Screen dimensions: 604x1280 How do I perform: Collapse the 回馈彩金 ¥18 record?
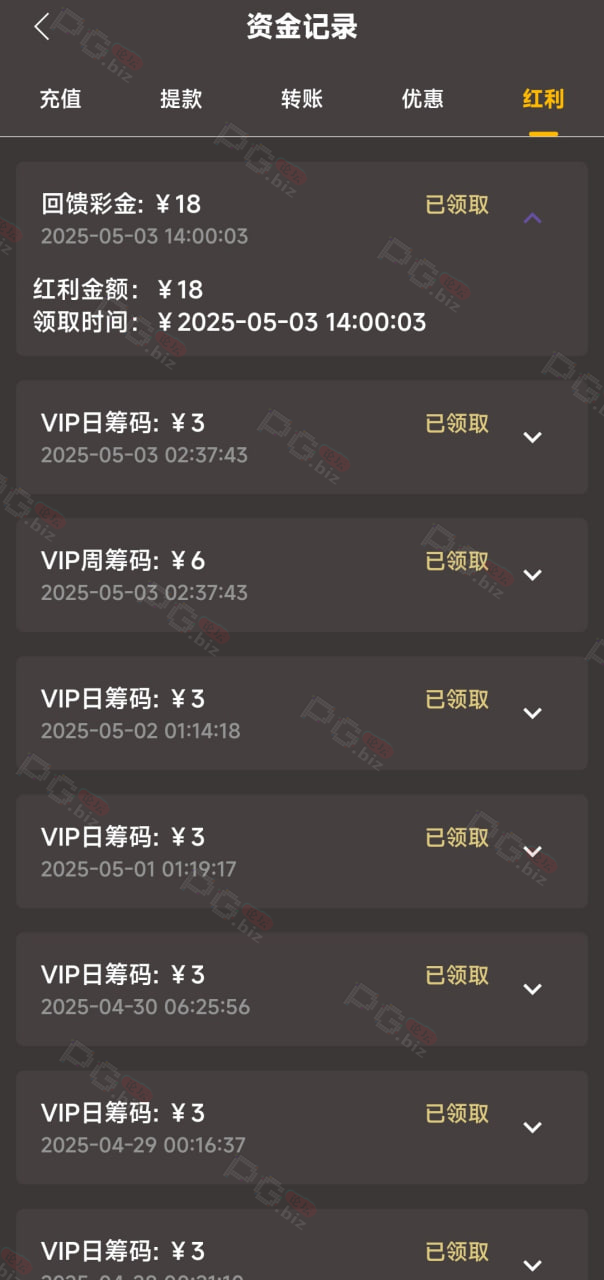click(x=533, y=218)
